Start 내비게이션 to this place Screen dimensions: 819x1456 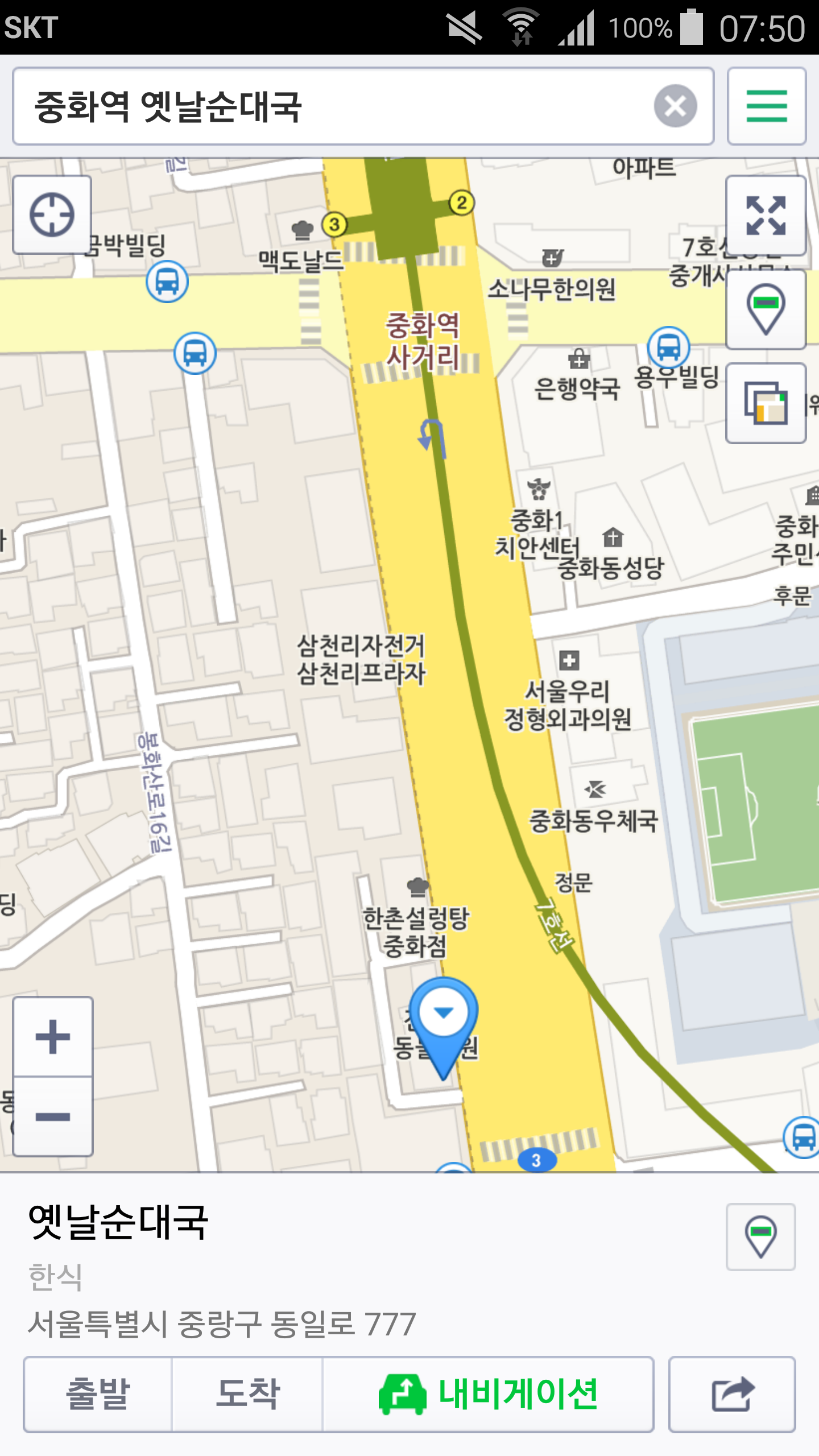(488, 1394)
